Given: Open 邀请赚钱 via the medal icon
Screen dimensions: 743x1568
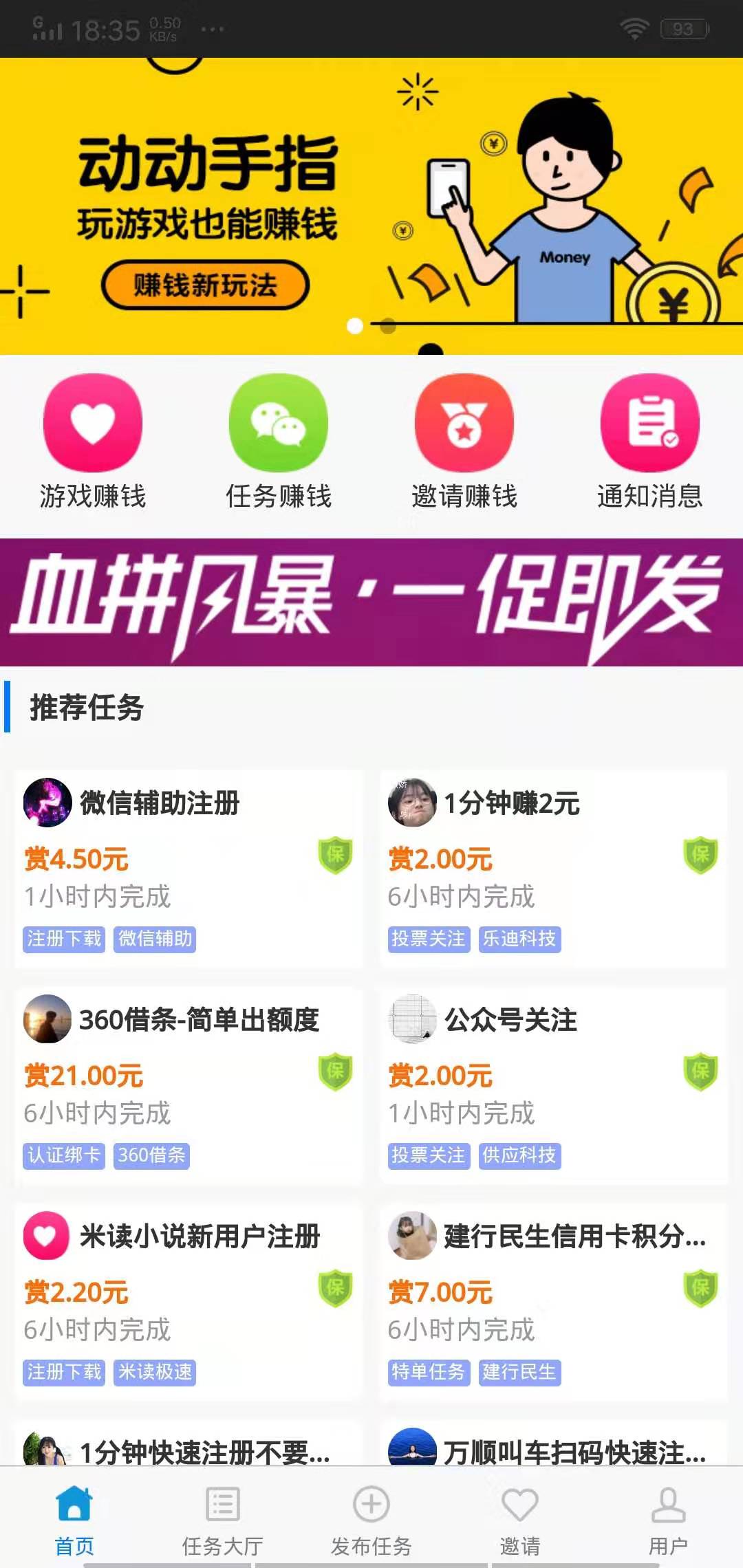Looking at the screenshot, I should (x=464, y=423).
